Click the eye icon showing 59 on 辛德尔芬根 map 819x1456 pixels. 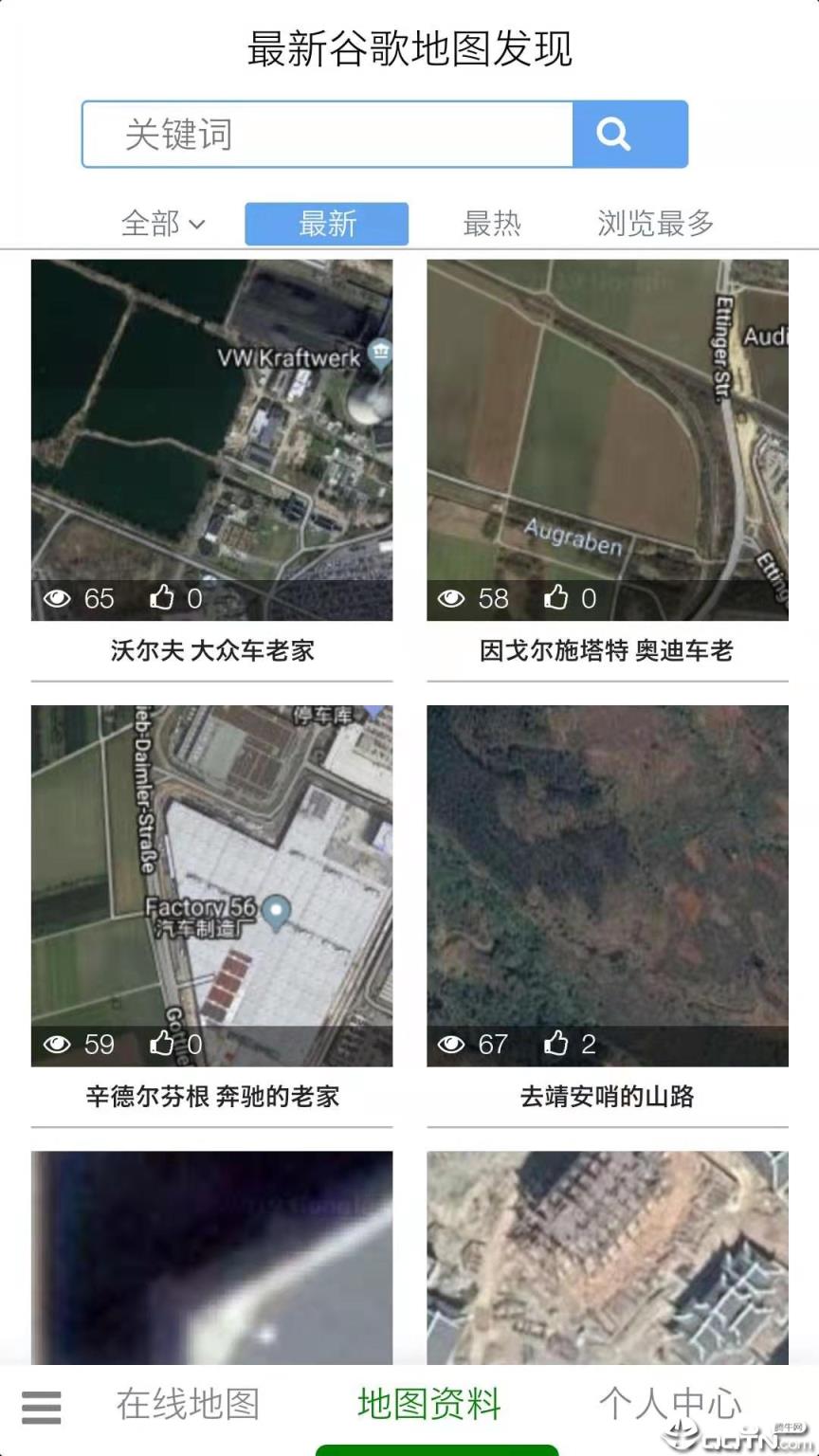tap(59, 1044)
